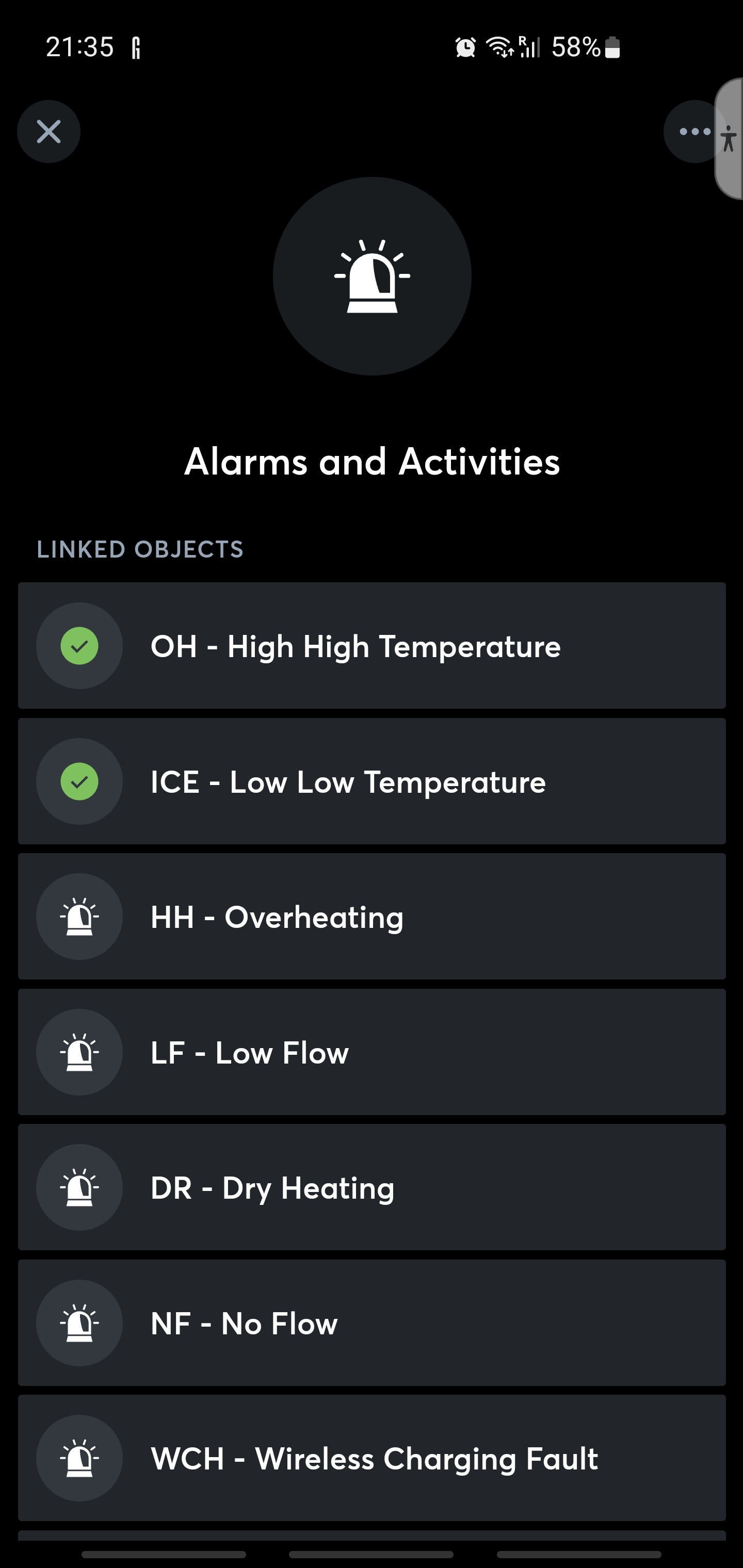The height and width of the screenshot is (1568, 743).
Task: Open WCH - Wireless Charging Fault
Action: coord(372,1458)
